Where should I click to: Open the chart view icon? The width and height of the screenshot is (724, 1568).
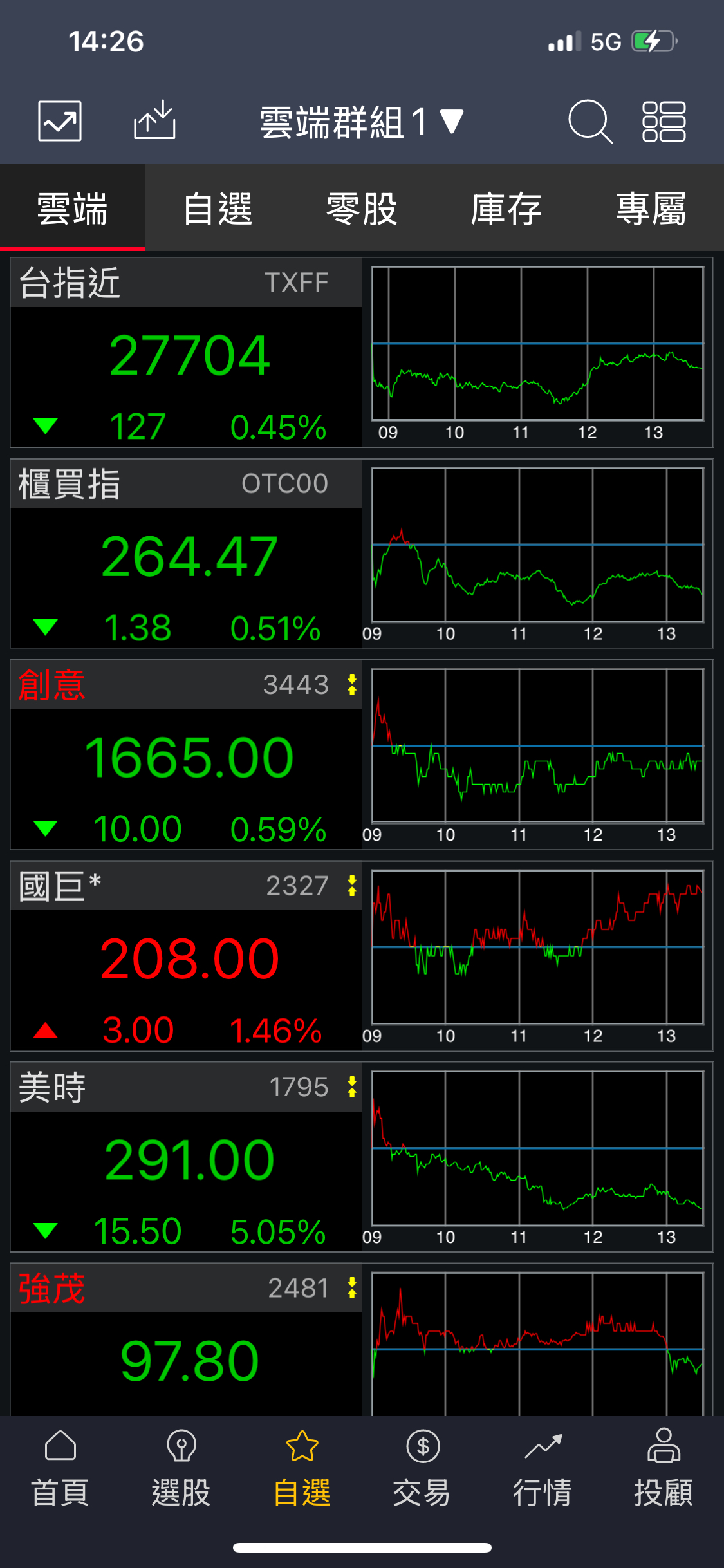coord(60,121)
